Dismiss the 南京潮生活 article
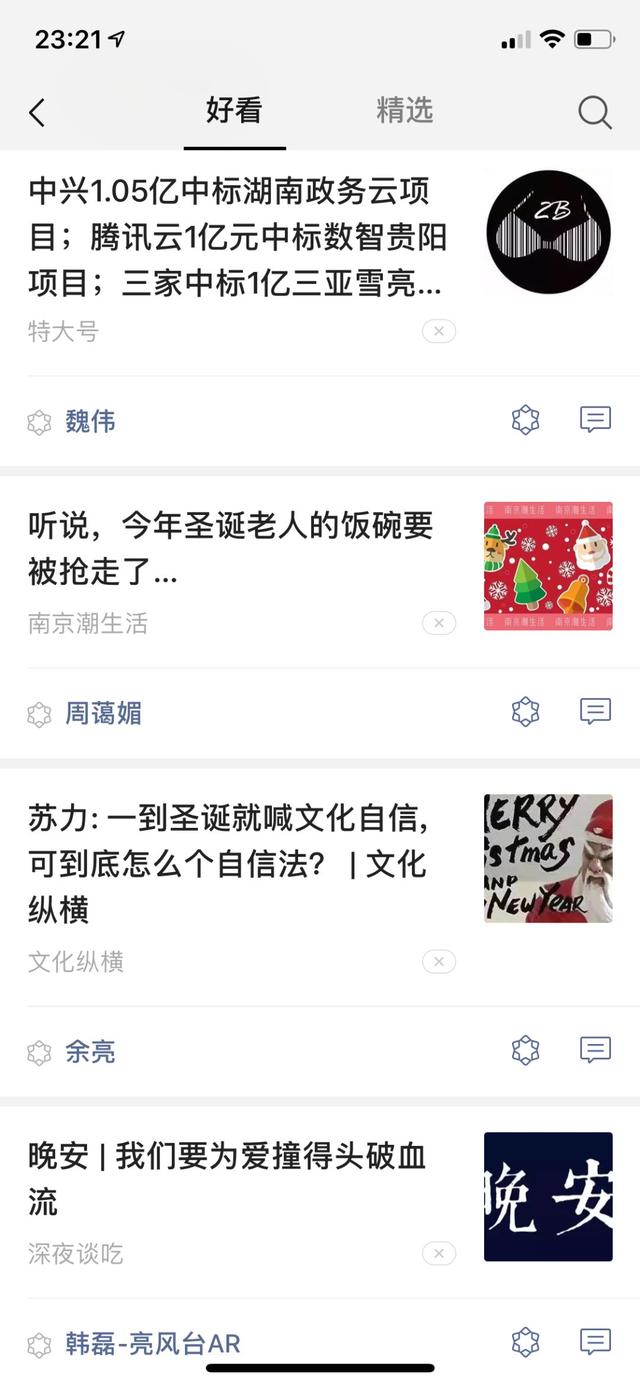The image size is (640, 1386). (438, 623)
